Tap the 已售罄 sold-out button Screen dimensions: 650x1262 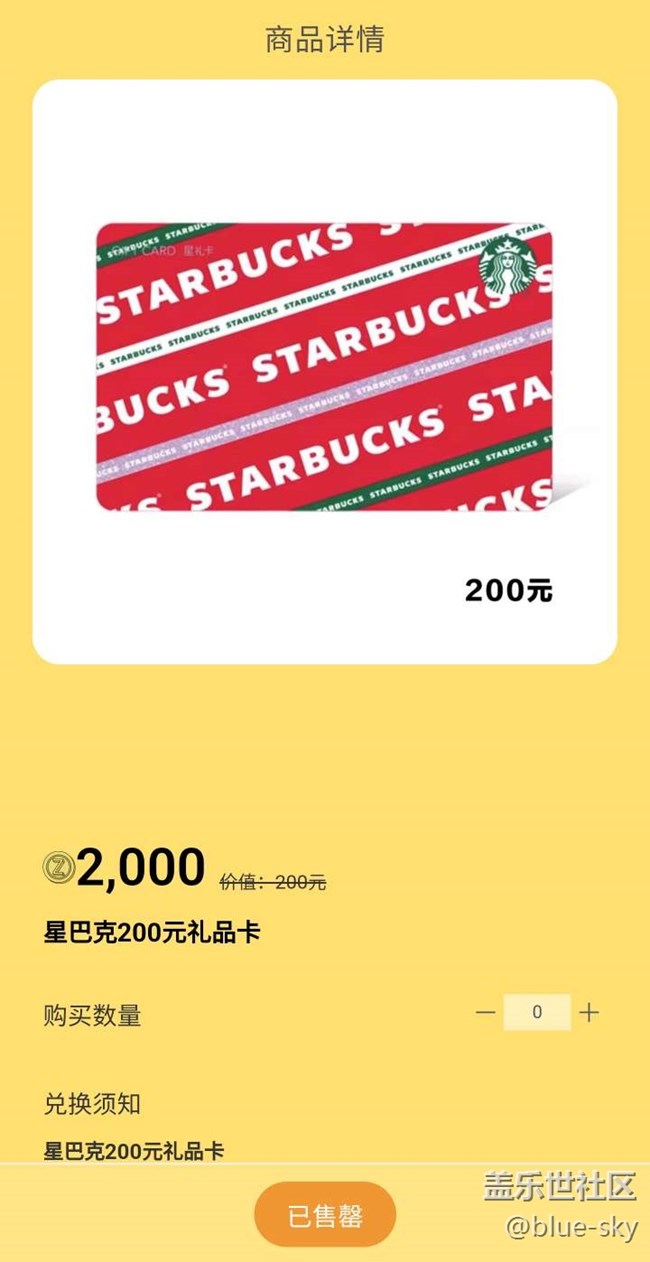325,1215
